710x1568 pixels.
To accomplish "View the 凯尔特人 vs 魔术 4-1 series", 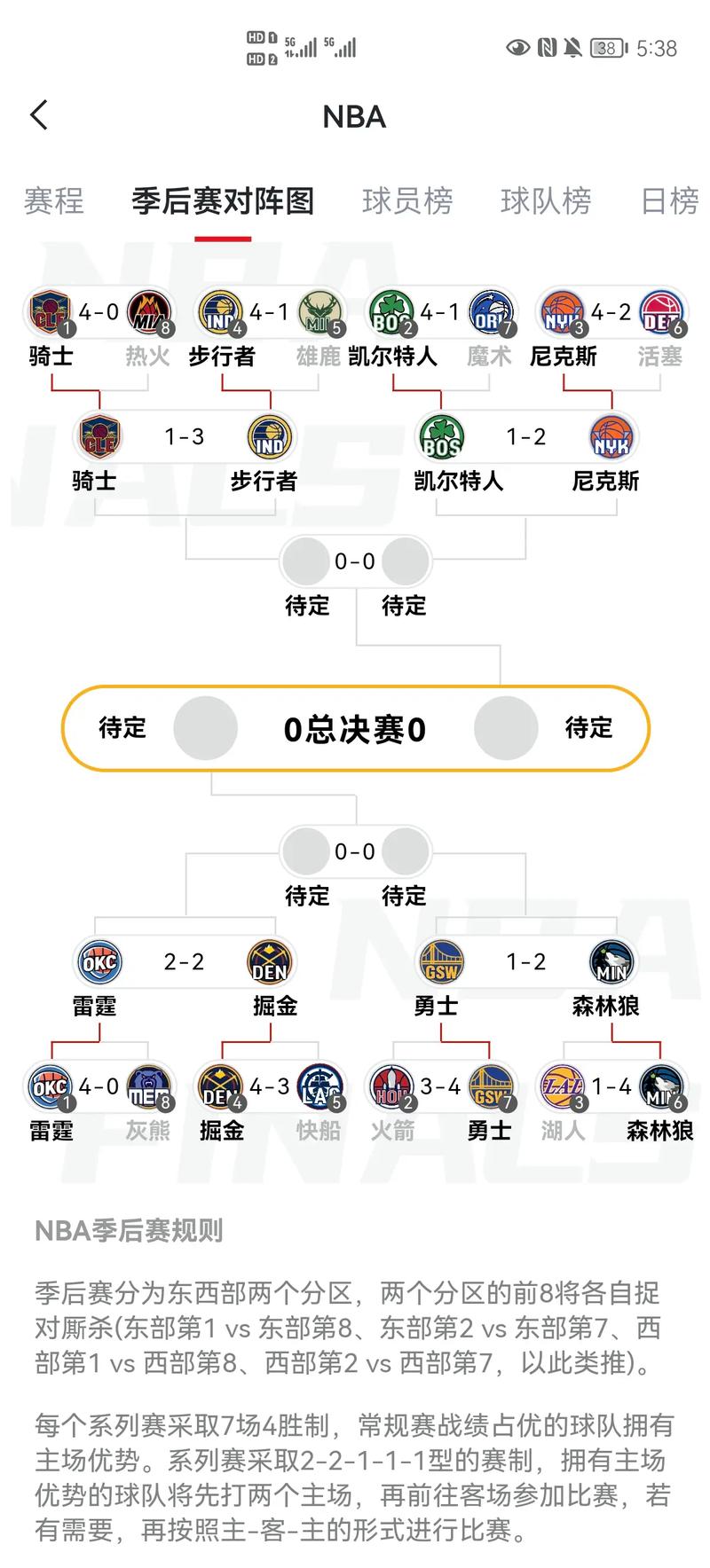I will click(440, 312).
